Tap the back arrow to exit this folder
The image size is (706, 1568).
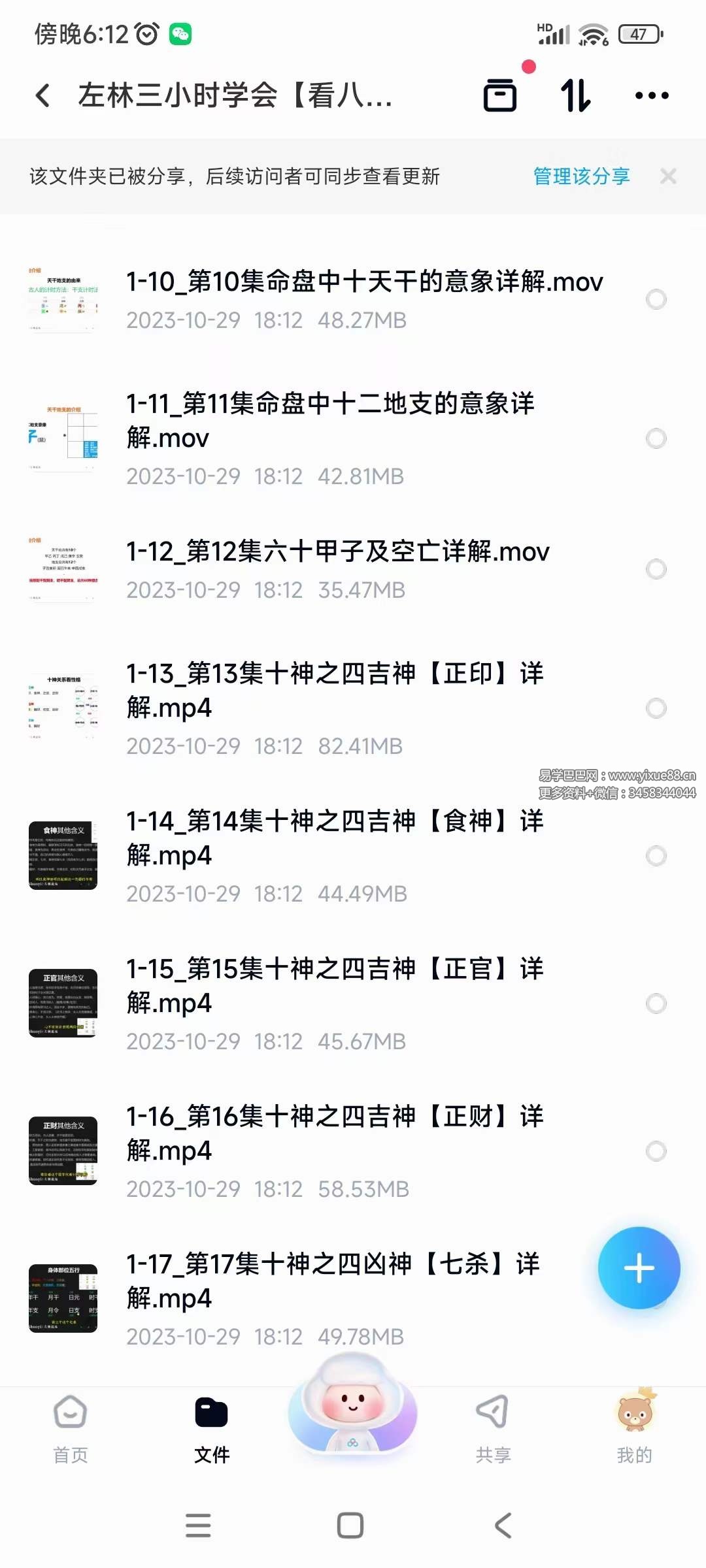43,95
